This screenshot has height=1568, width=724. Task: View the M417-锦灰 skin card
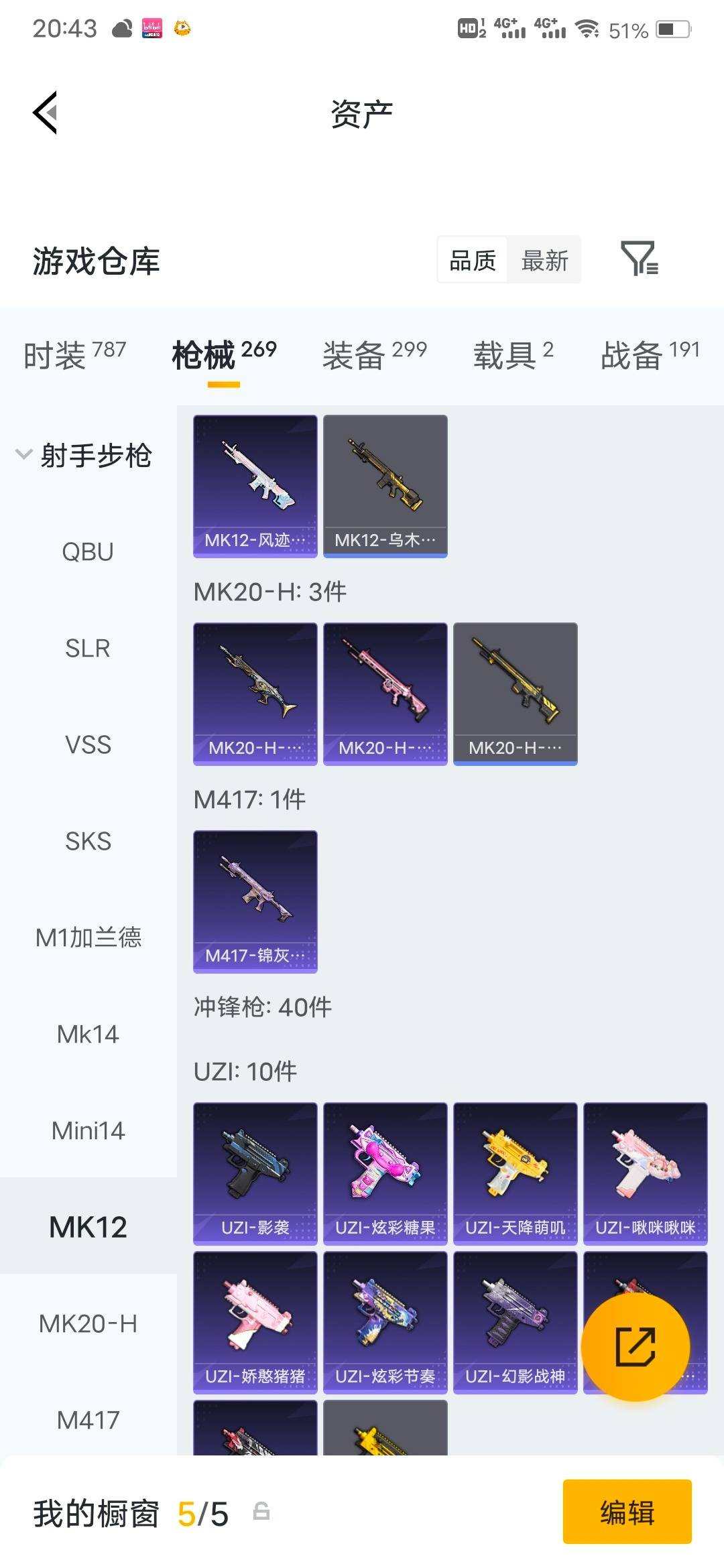pos(255,901)
